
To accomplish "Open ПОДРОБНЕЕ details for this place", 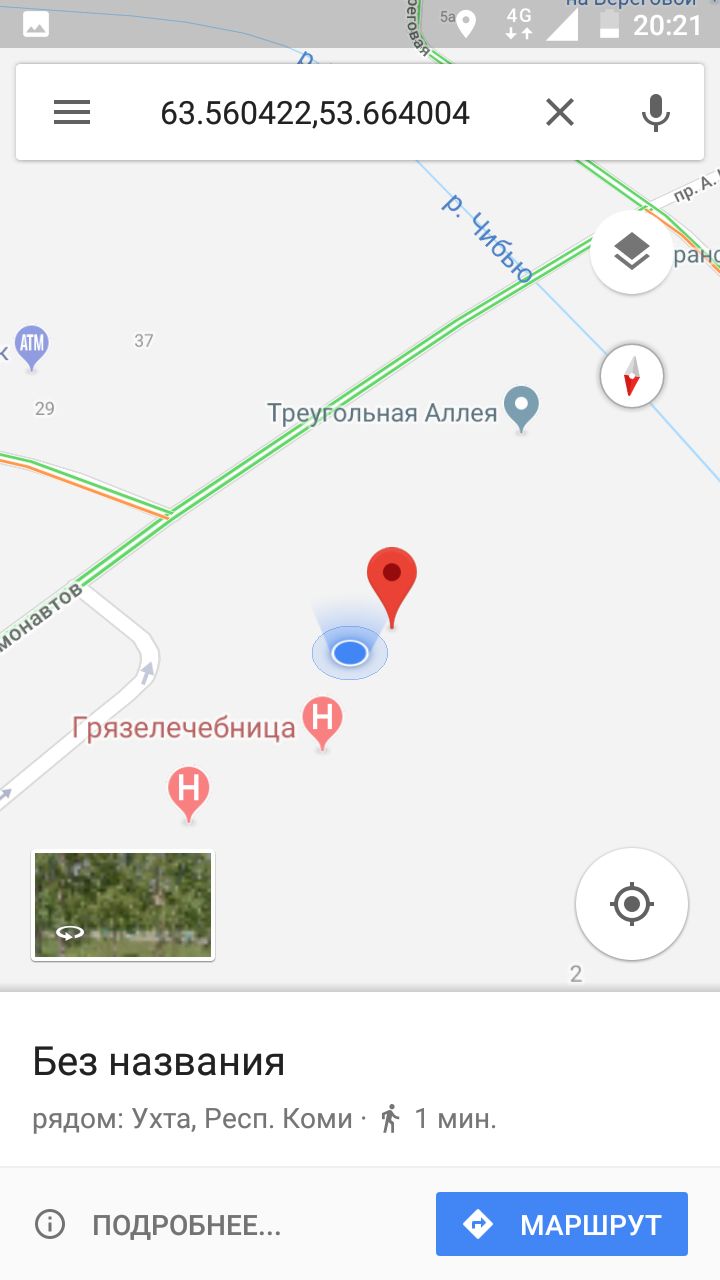I will [158, 1224].
